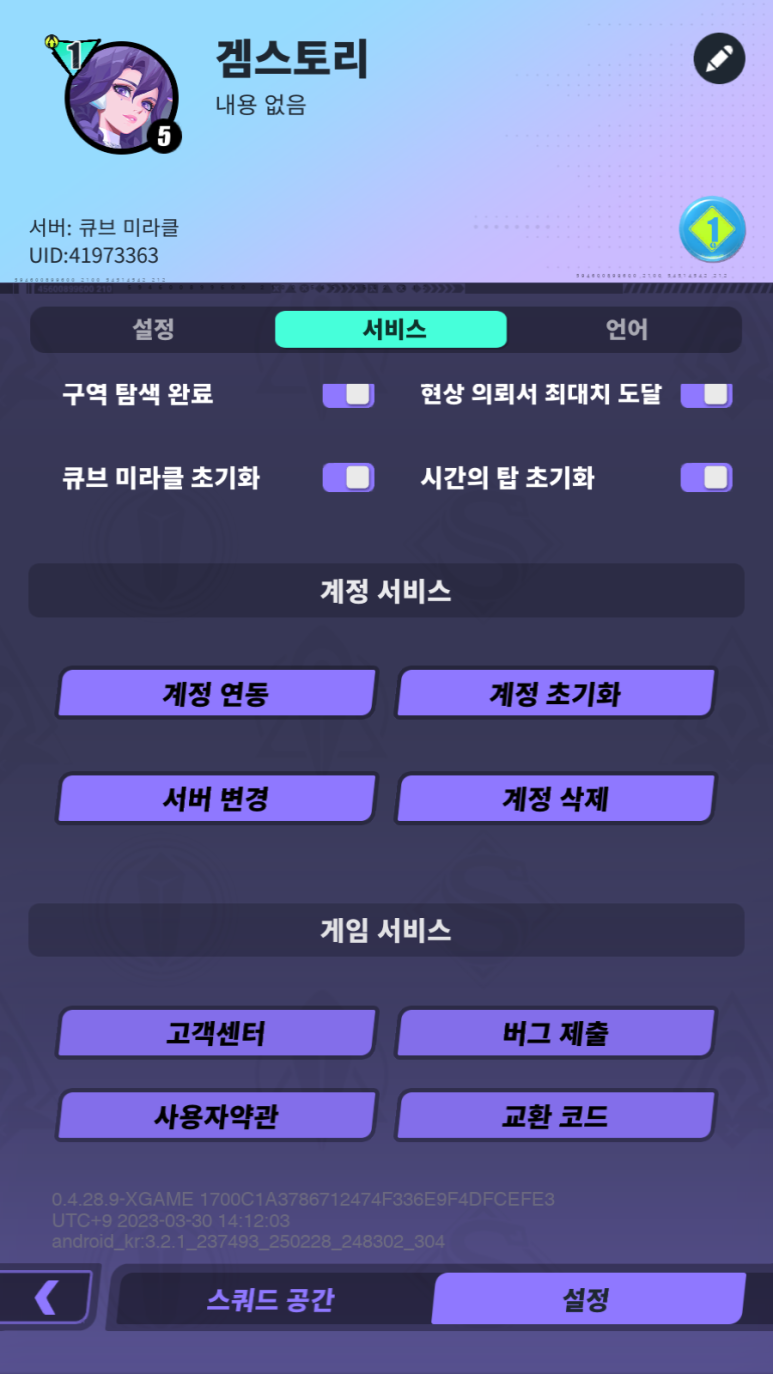
Task: Submit a bug via 버그 제출
Action: (x=556, y=1033)
